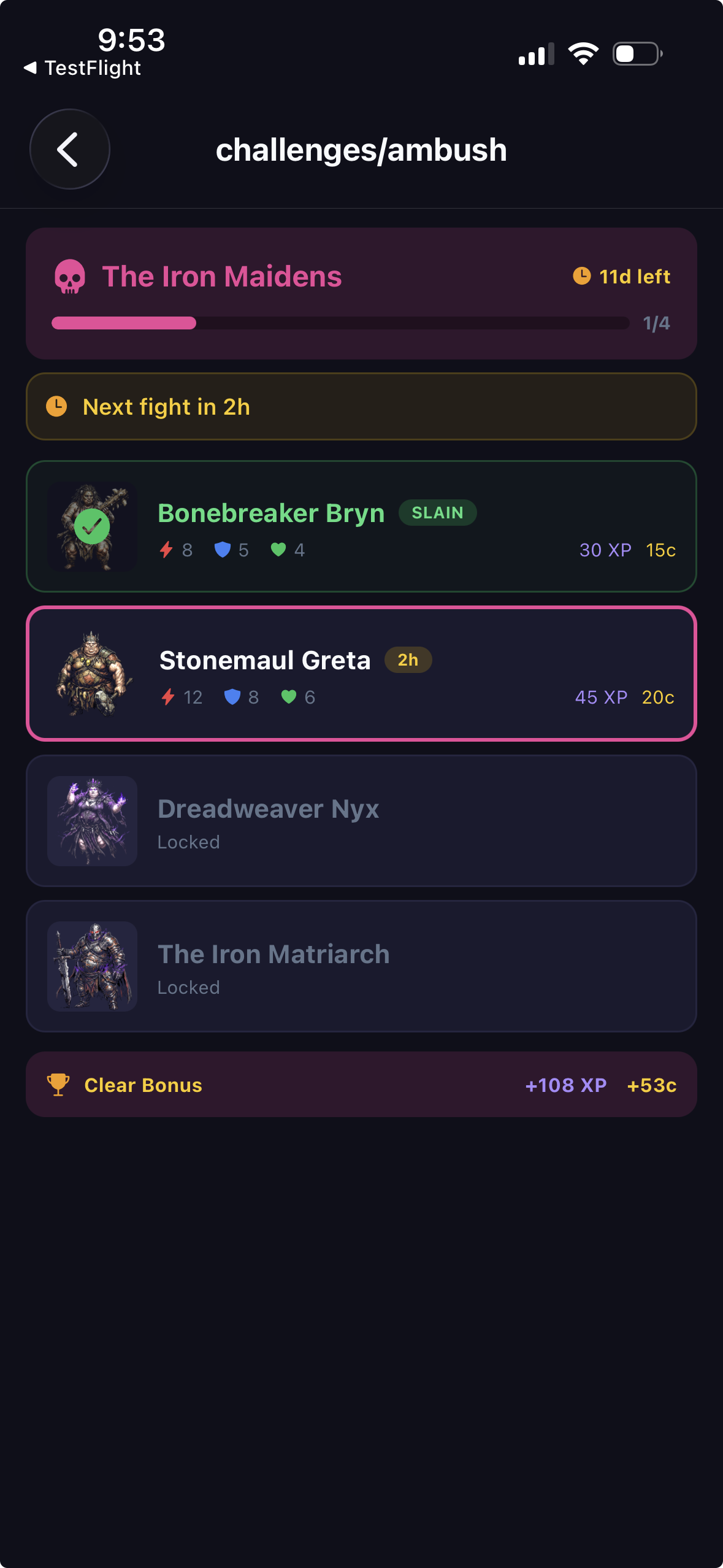Select the Stonemaul Greta fight card
723x1568 pixels.
(x=361, y=674)
